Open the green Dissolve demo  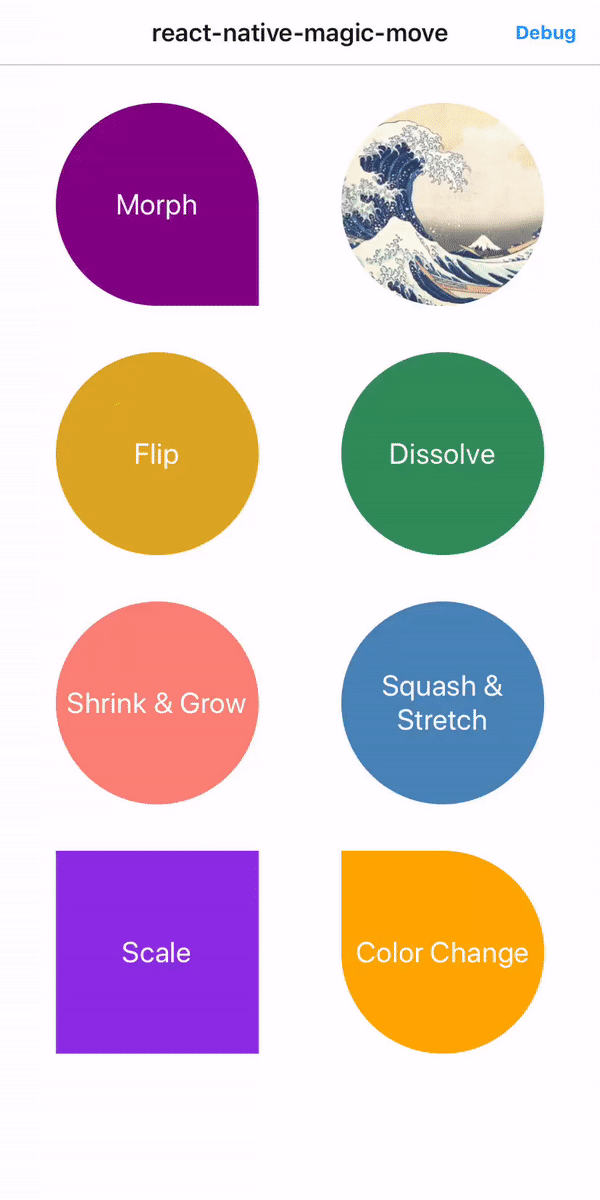pos(443,453)
